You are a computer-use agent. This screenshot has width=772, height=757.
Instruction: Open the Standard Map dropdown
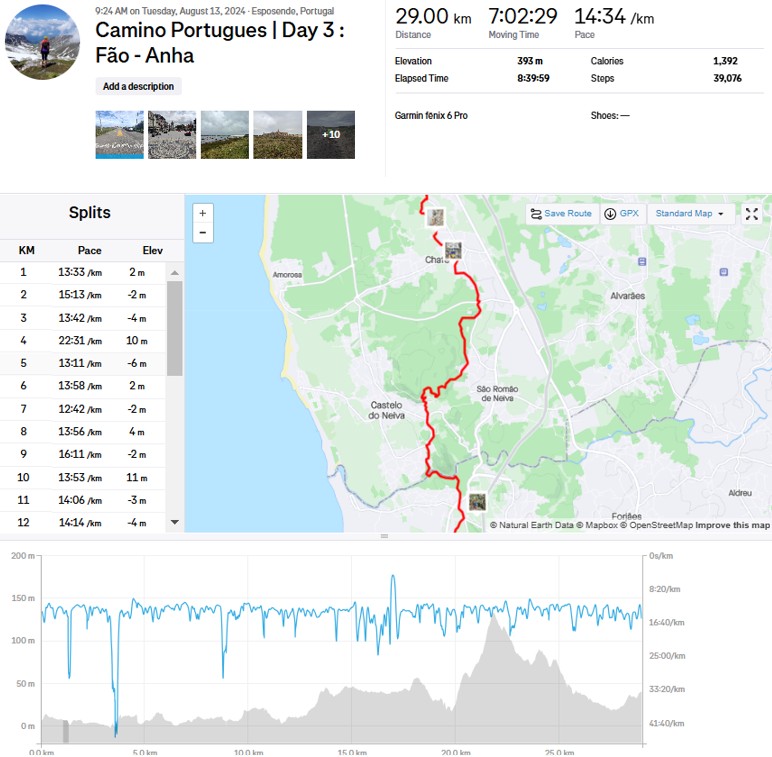click(690, 214)
